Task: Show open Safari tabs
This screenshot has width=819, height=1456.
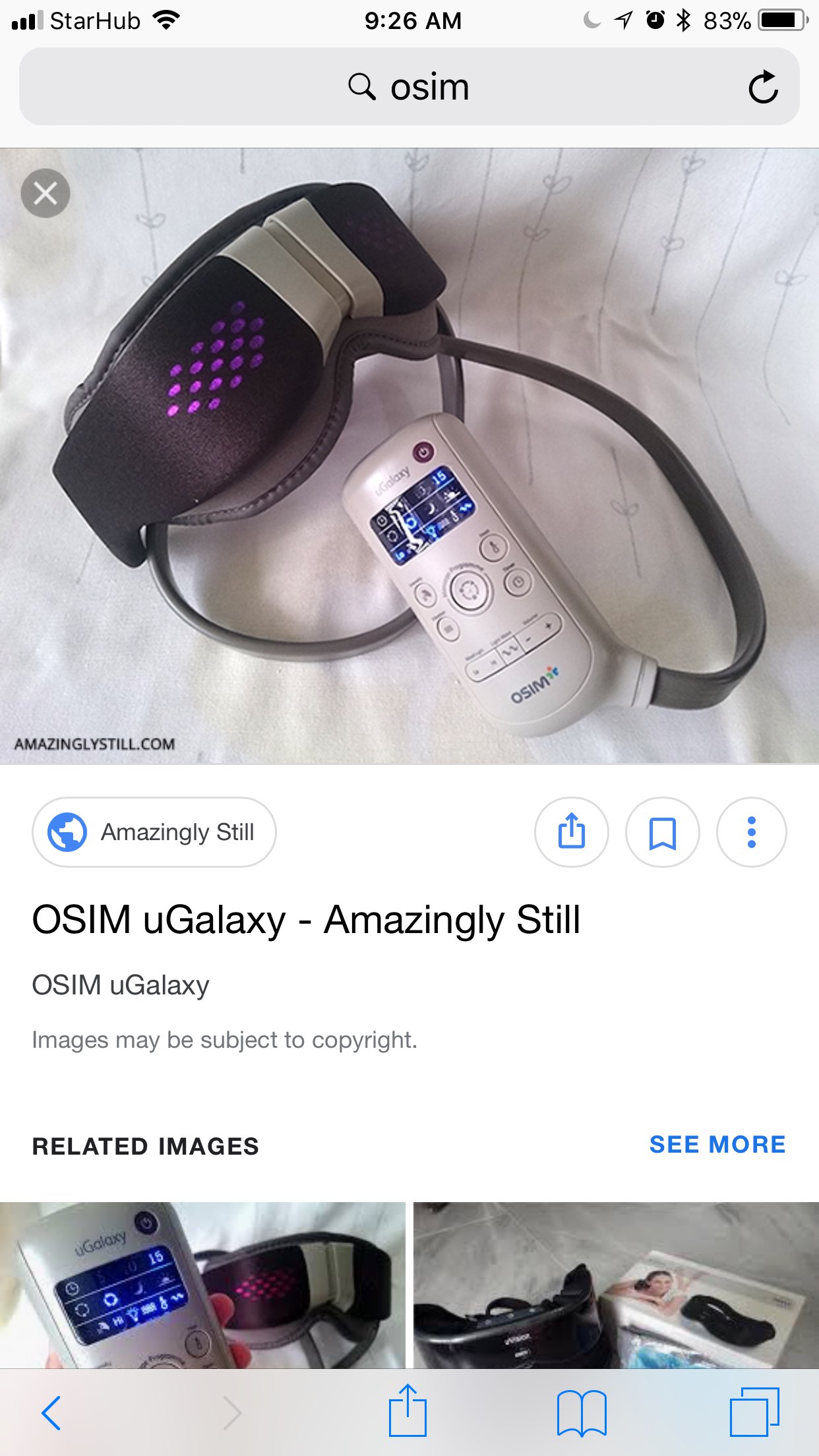Action: (754, 1412)
